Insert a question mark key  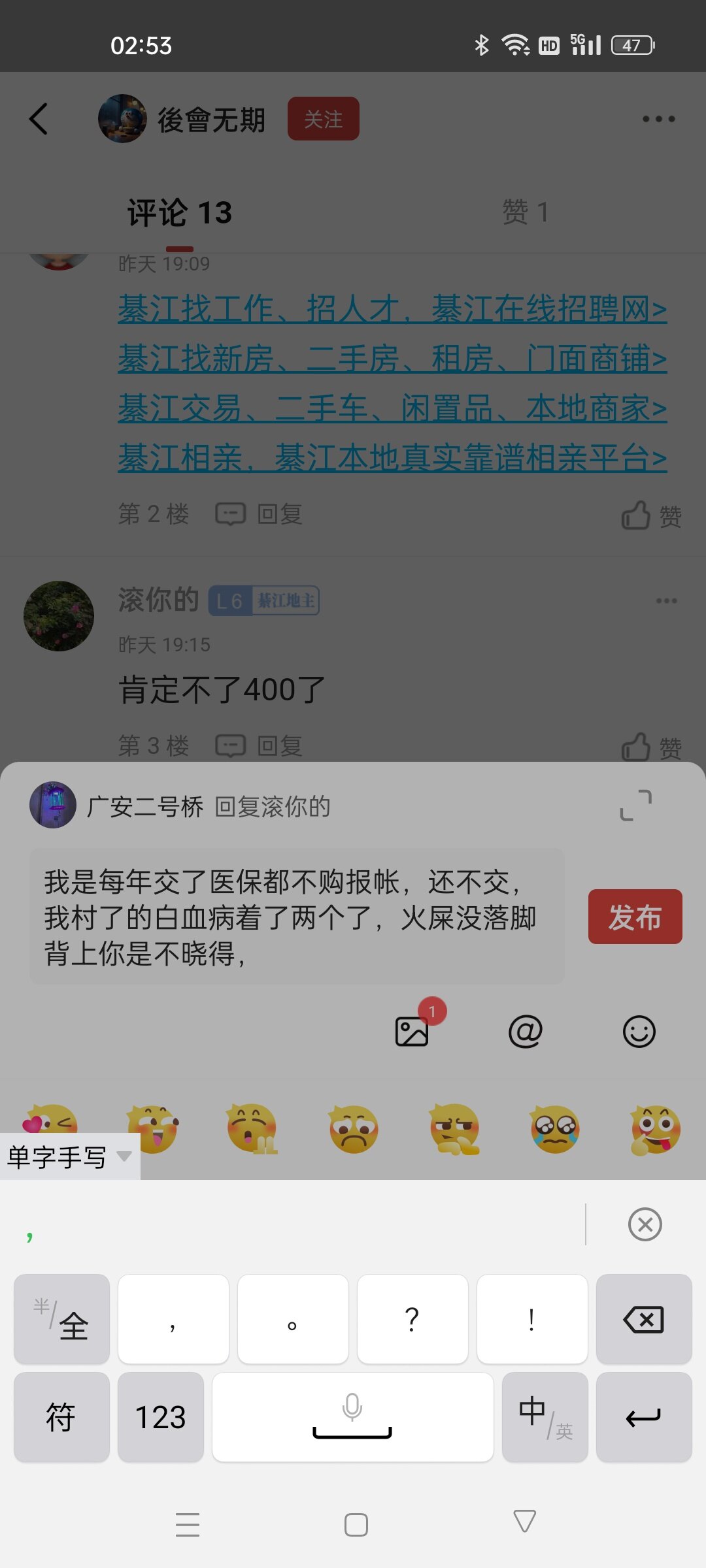(412, 1320)
